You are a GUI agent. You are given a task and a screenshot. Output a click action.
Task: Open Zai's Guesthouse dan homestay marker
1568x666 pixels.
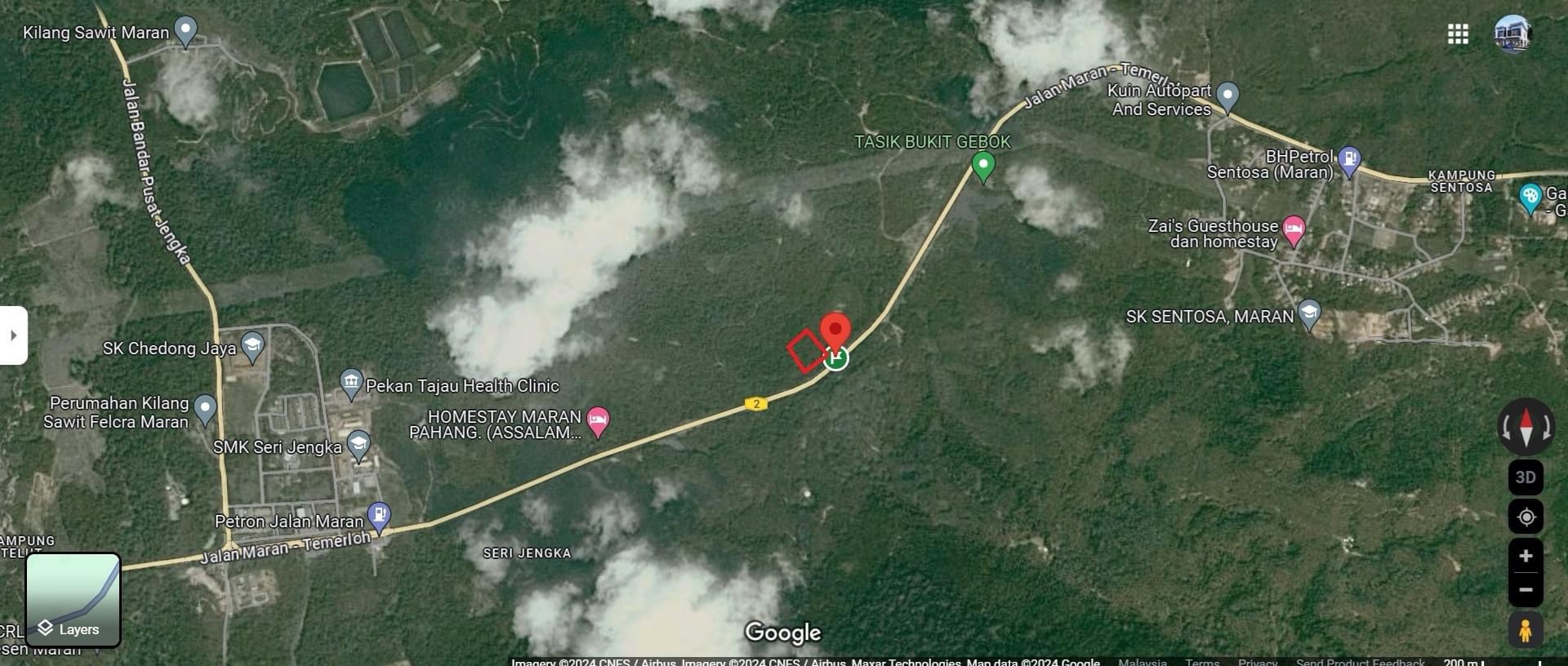click(x=1294, y=229)
